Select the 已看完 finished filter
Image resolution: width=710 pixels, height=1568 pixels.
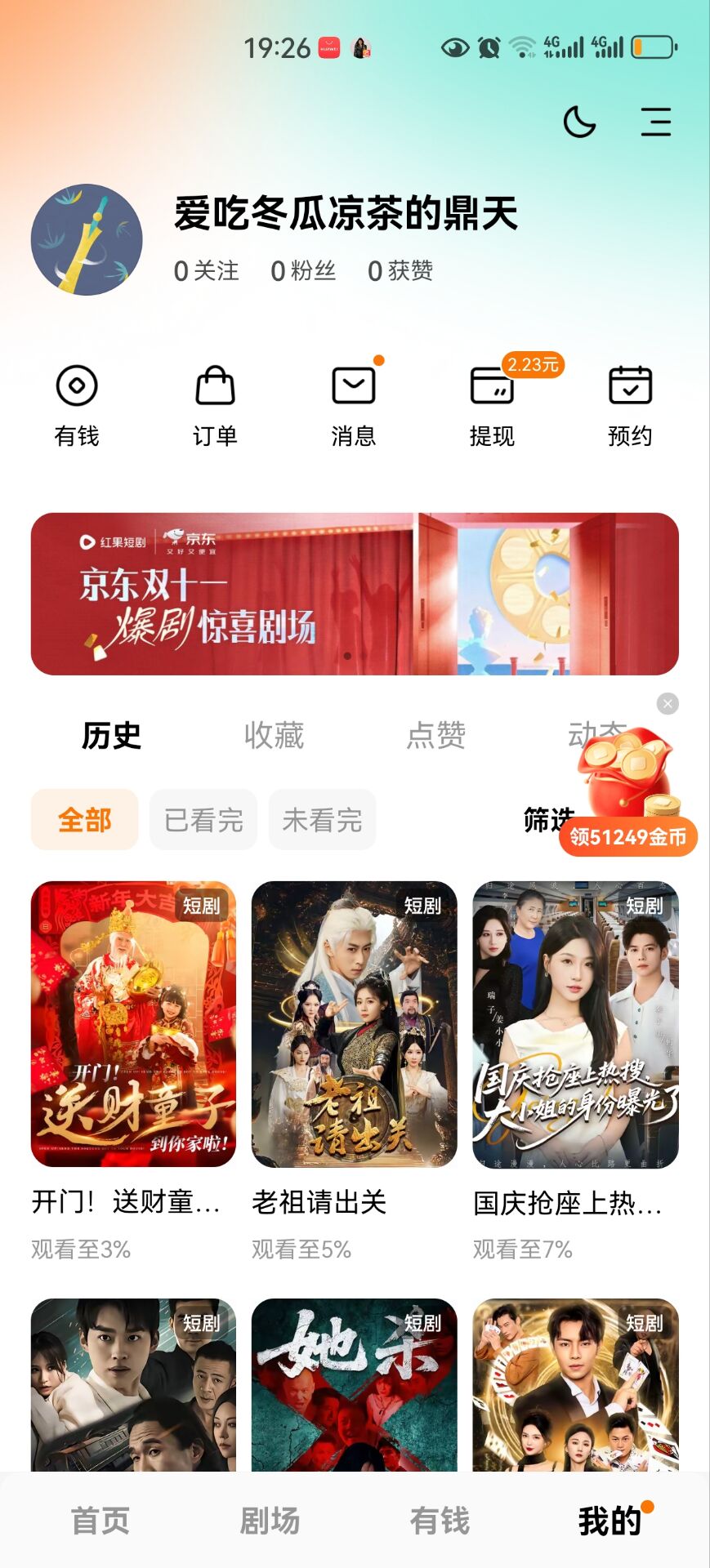[x=203, y=820]
